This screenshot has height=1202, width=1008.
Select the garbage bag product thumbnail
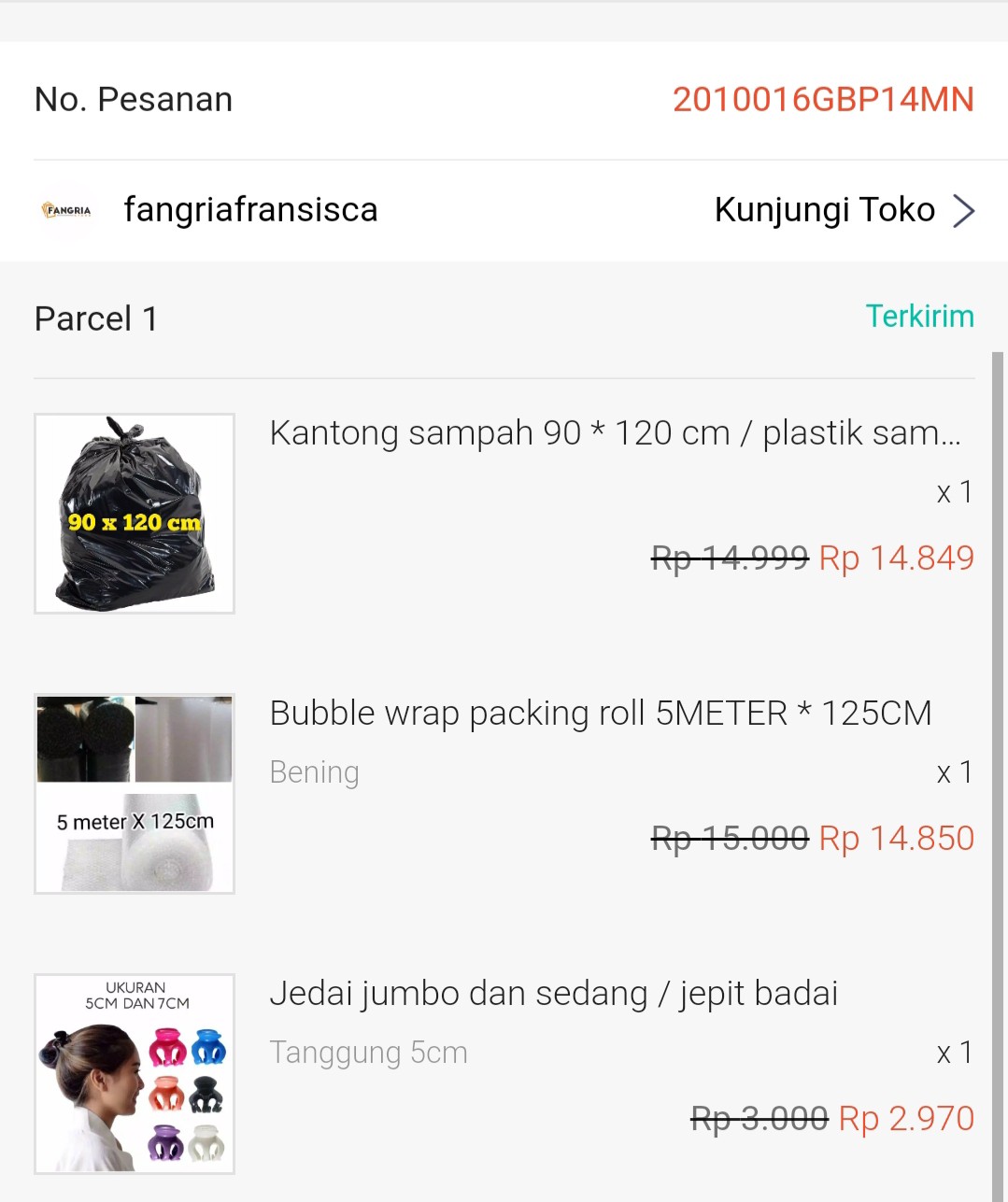pos(134,513)
